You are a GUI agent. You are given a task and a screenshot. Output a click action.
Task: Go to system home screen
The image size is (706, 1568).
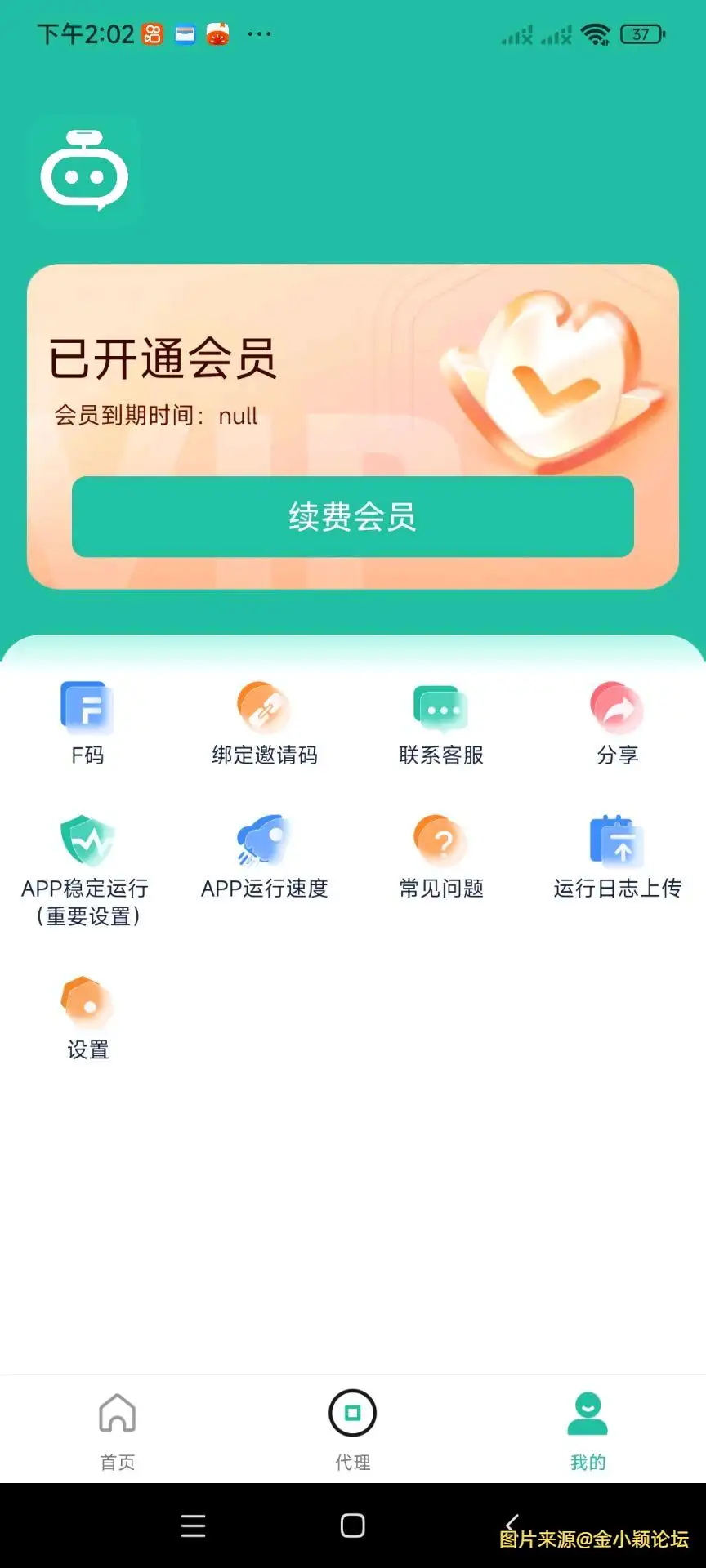tap(352, 1526)
